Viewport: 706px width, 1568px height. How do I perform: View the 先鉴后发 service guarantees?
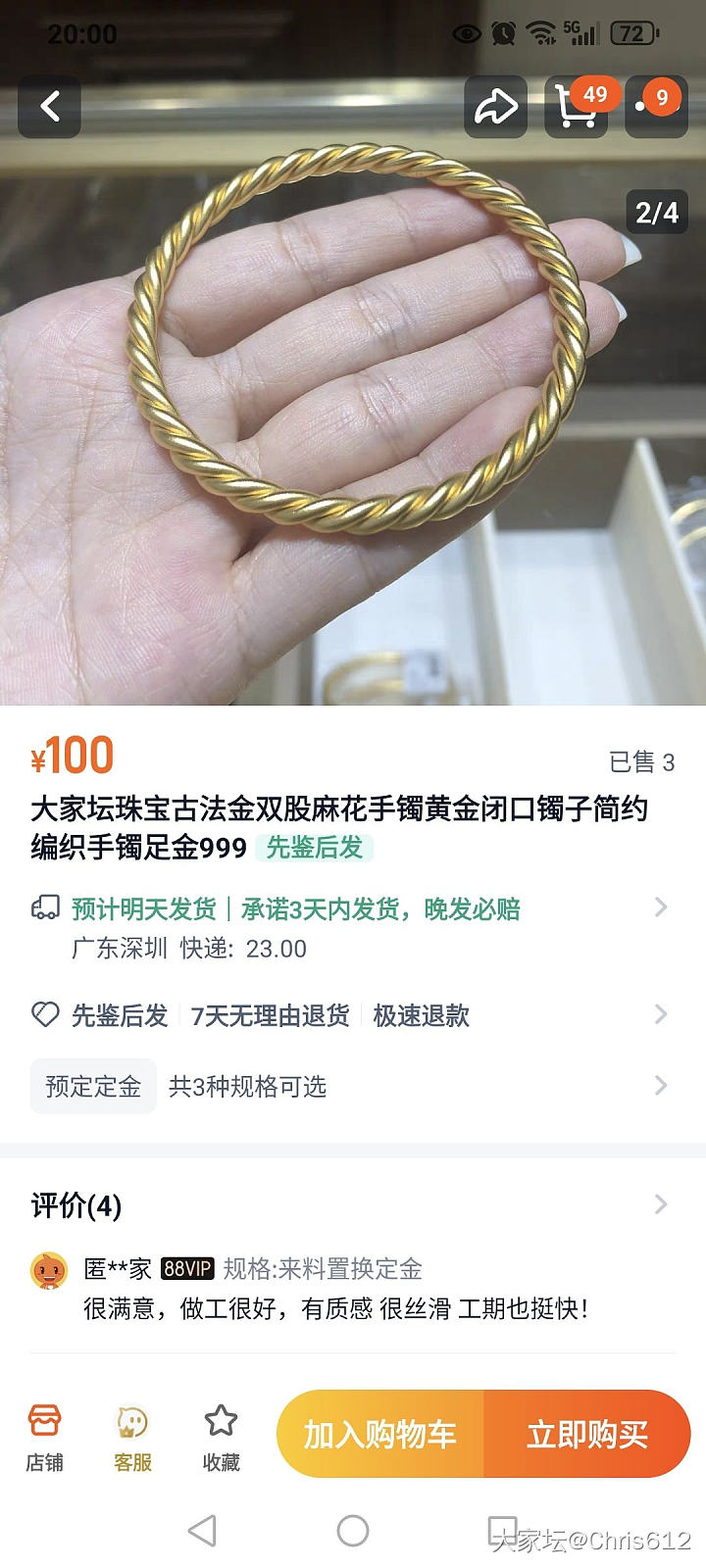(353, 1015)
